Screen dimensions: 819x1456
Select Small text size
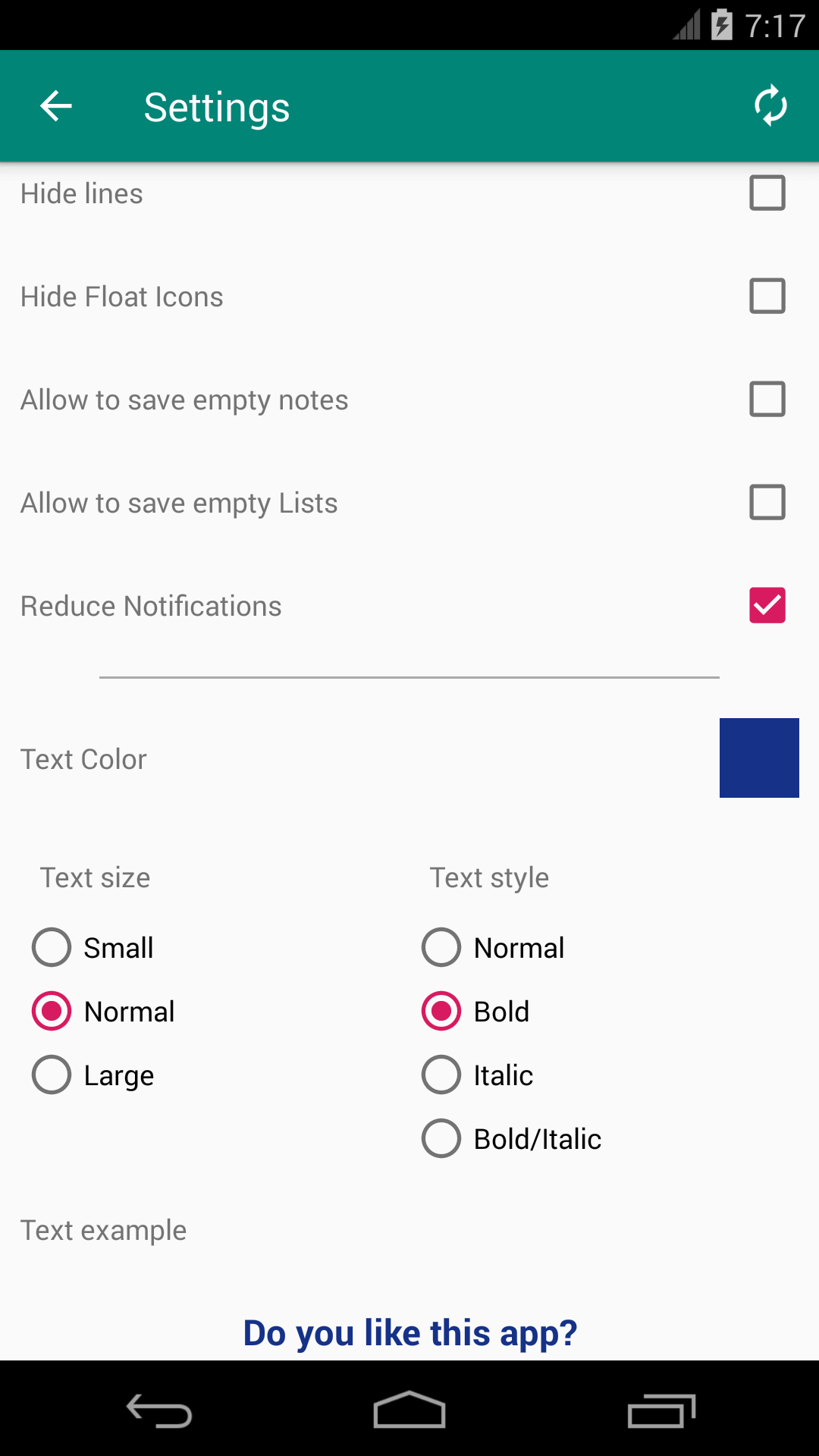point(51,947)
